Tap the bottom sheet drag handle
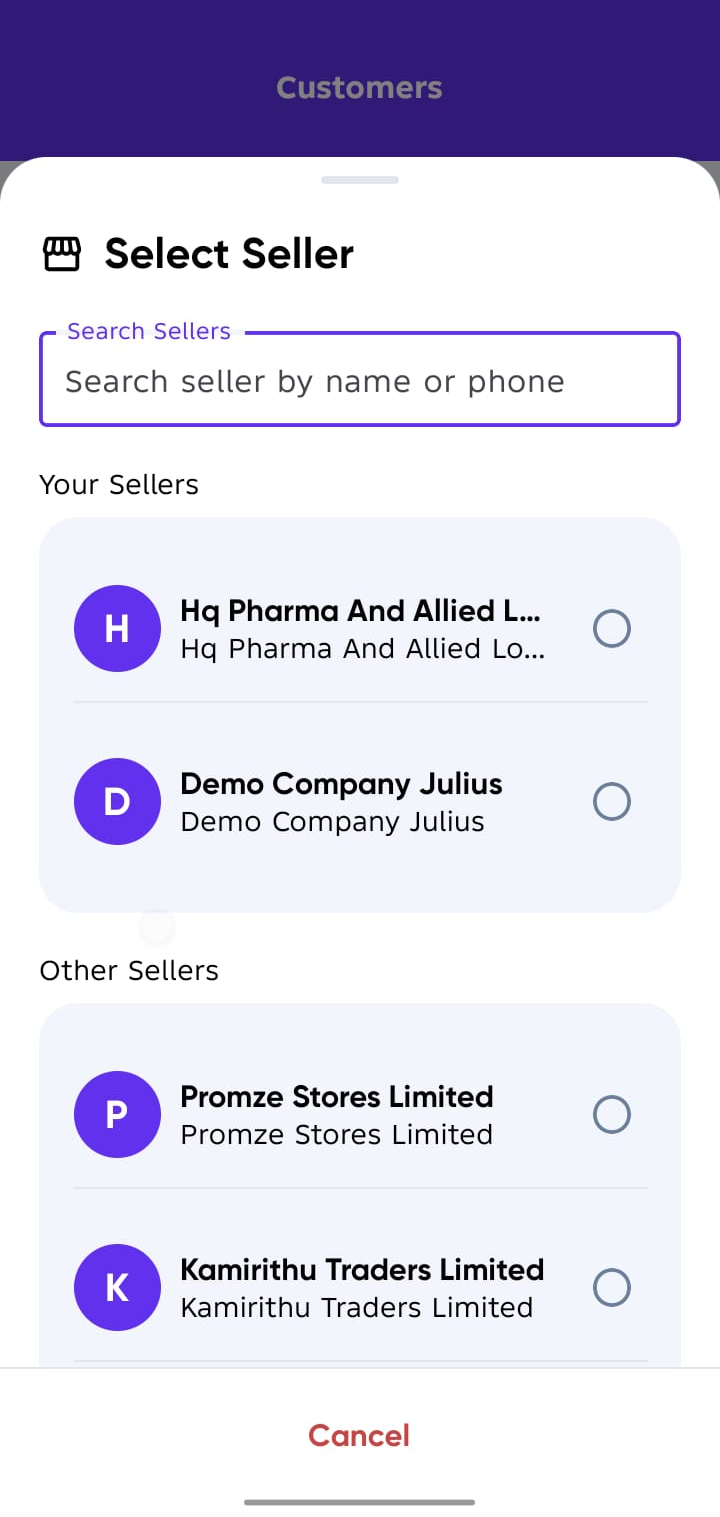The image size is (720, 1517). click(359, 180)
